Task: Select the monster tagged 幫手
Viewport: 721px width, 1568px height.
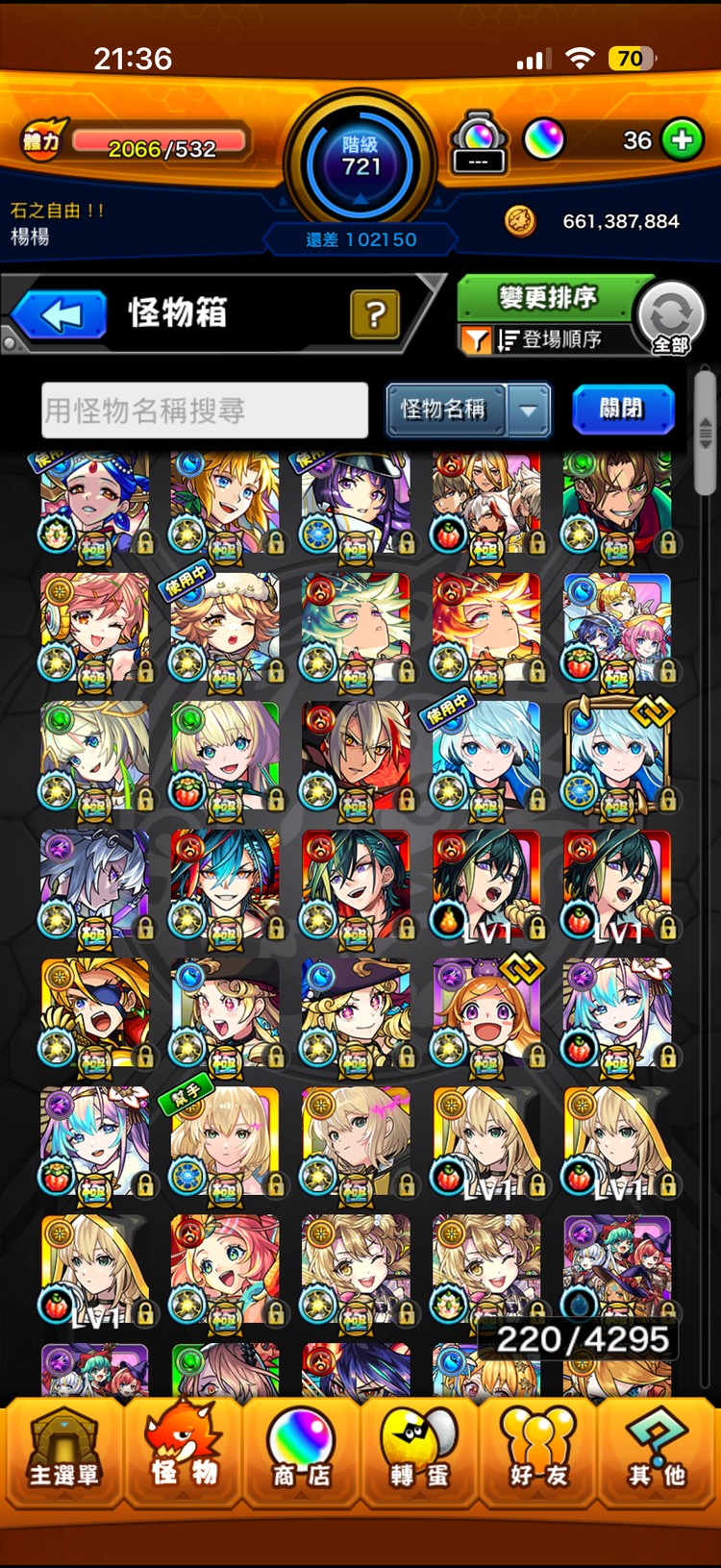Action: click(x=225, y=1143)
